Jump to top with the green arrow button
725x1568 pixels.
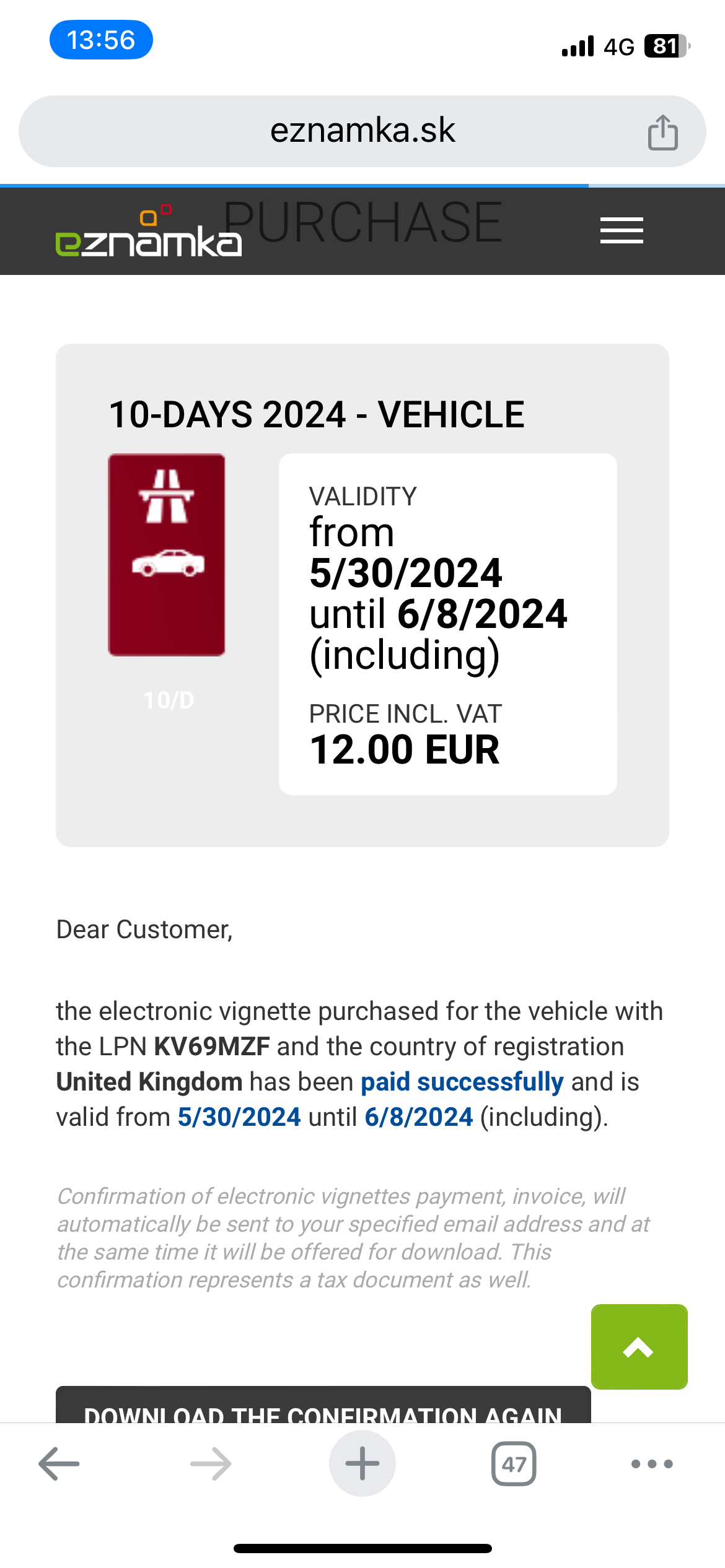click(639, 1346)
